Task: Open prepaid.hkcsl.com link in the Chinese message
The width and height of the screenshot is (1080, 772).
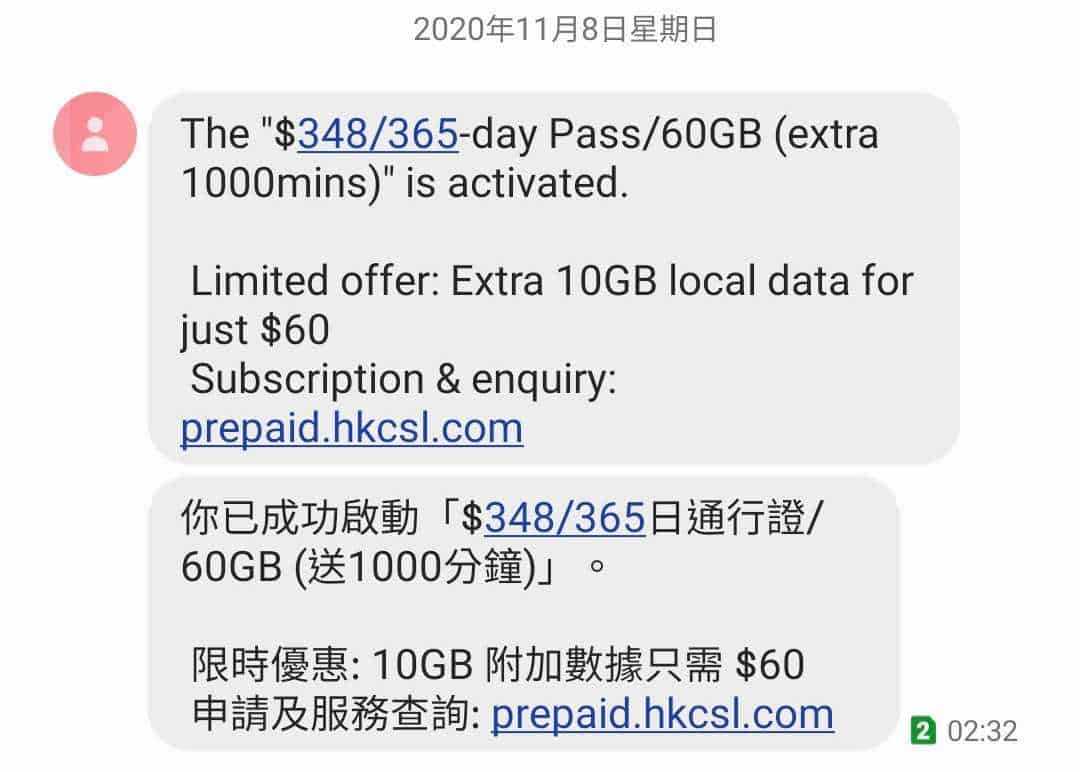Action: [663, 714]
